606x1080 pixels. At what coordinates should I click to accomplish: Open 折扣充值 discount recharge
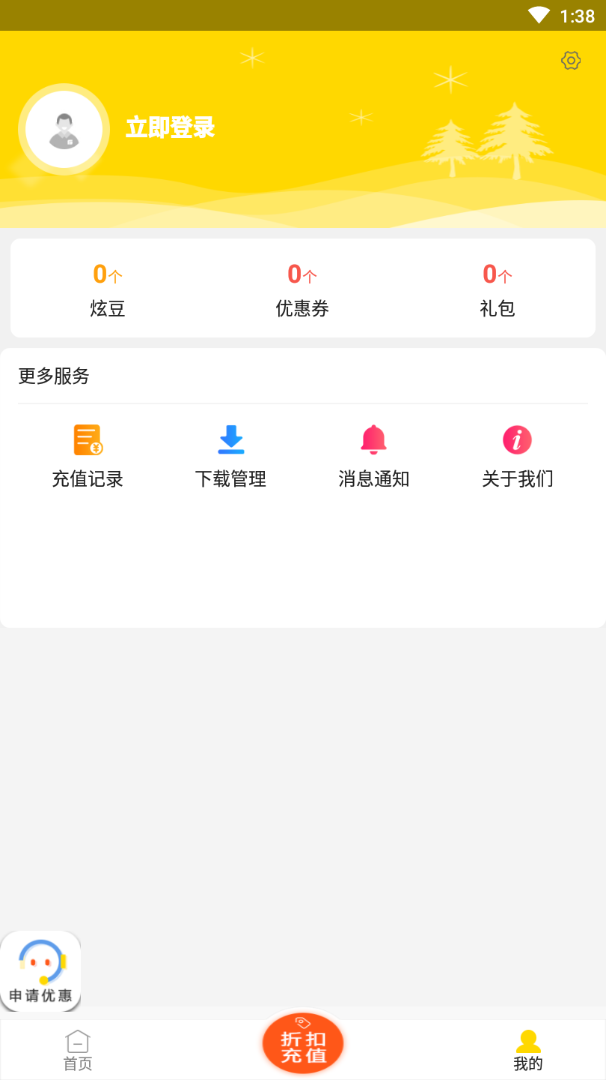[x=303, y=1044]
